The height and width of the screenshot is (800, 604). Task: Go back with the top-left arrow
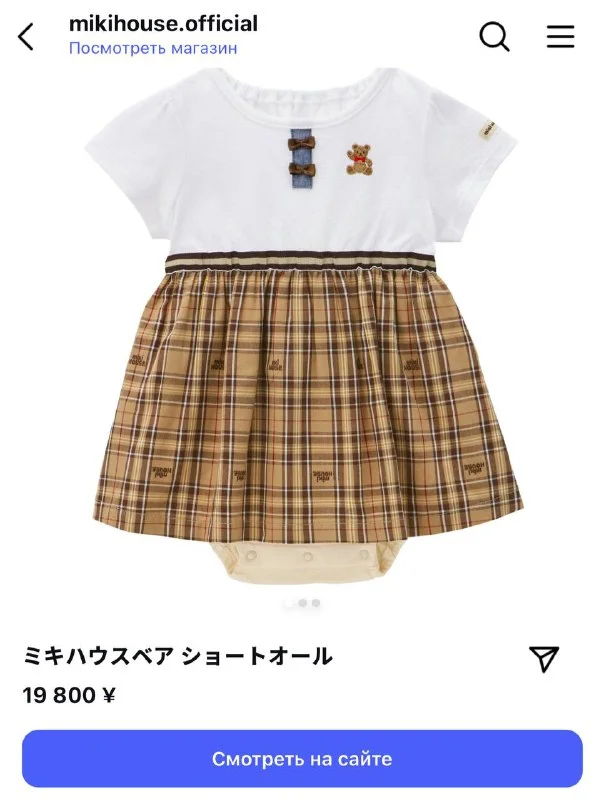tap(27, 37)
